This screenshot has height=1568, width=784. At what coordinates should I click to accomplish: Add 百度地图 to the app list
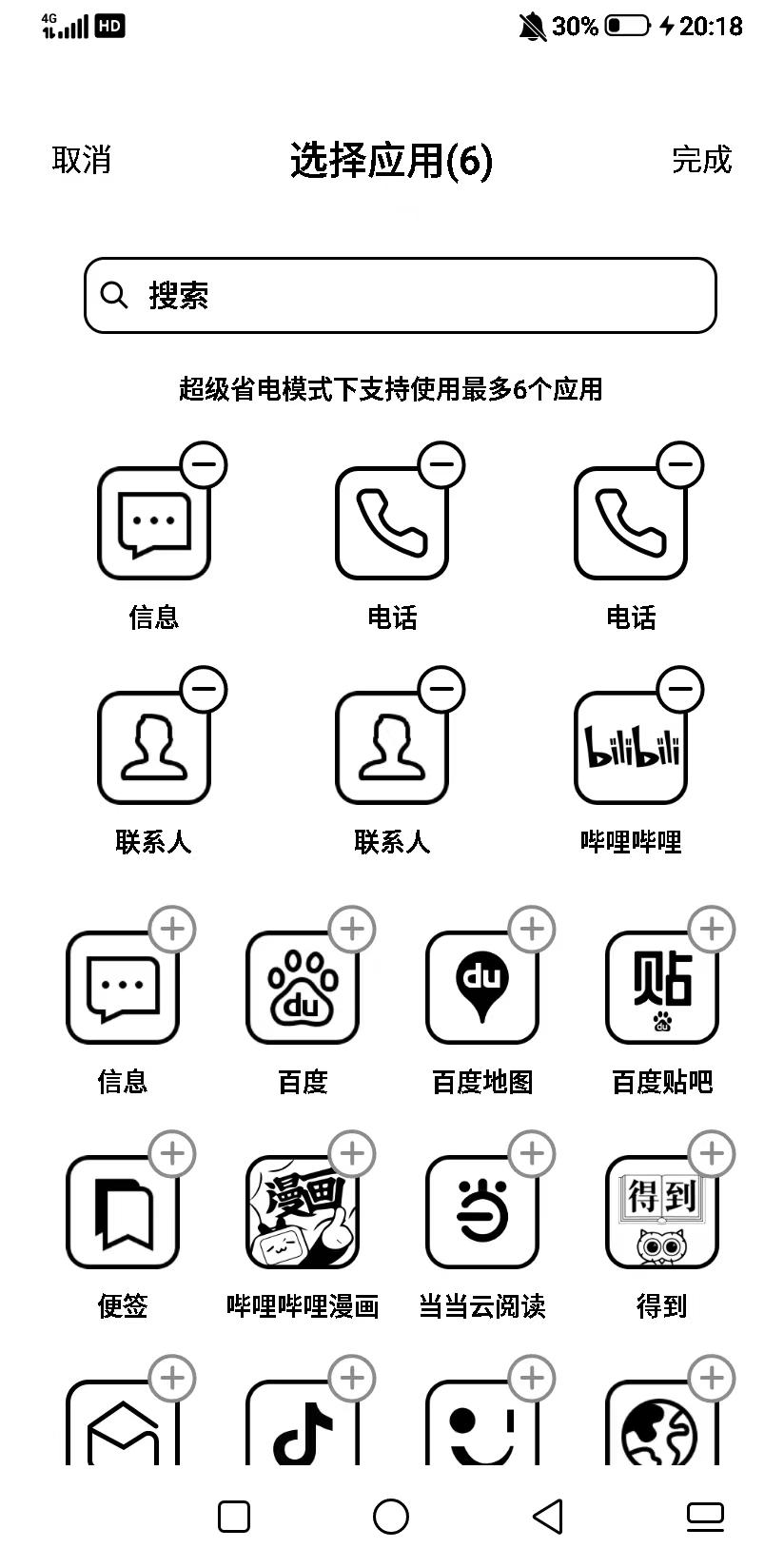[532, 929]
